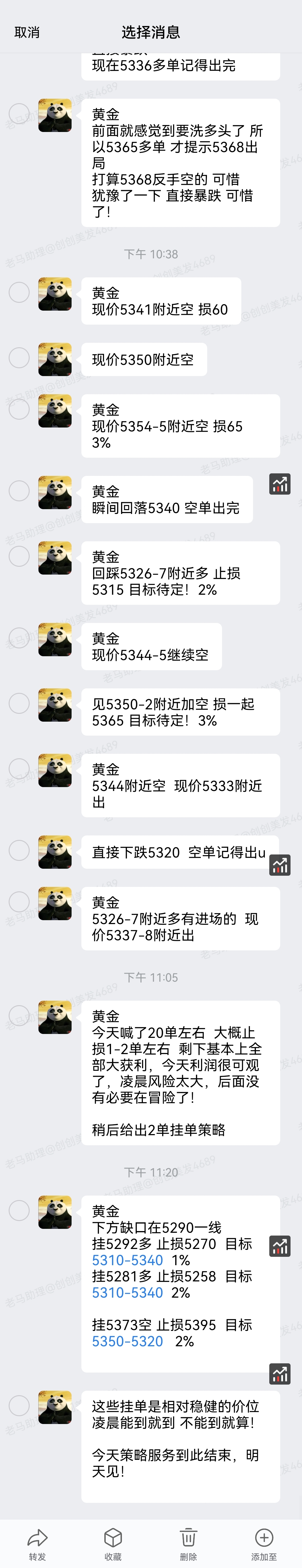Image resolution: width=302 pixels, height=1568 pixels.
Task: Tap 取消 to exit message selection
Action: pyautogui.click(x=27, y=32)
